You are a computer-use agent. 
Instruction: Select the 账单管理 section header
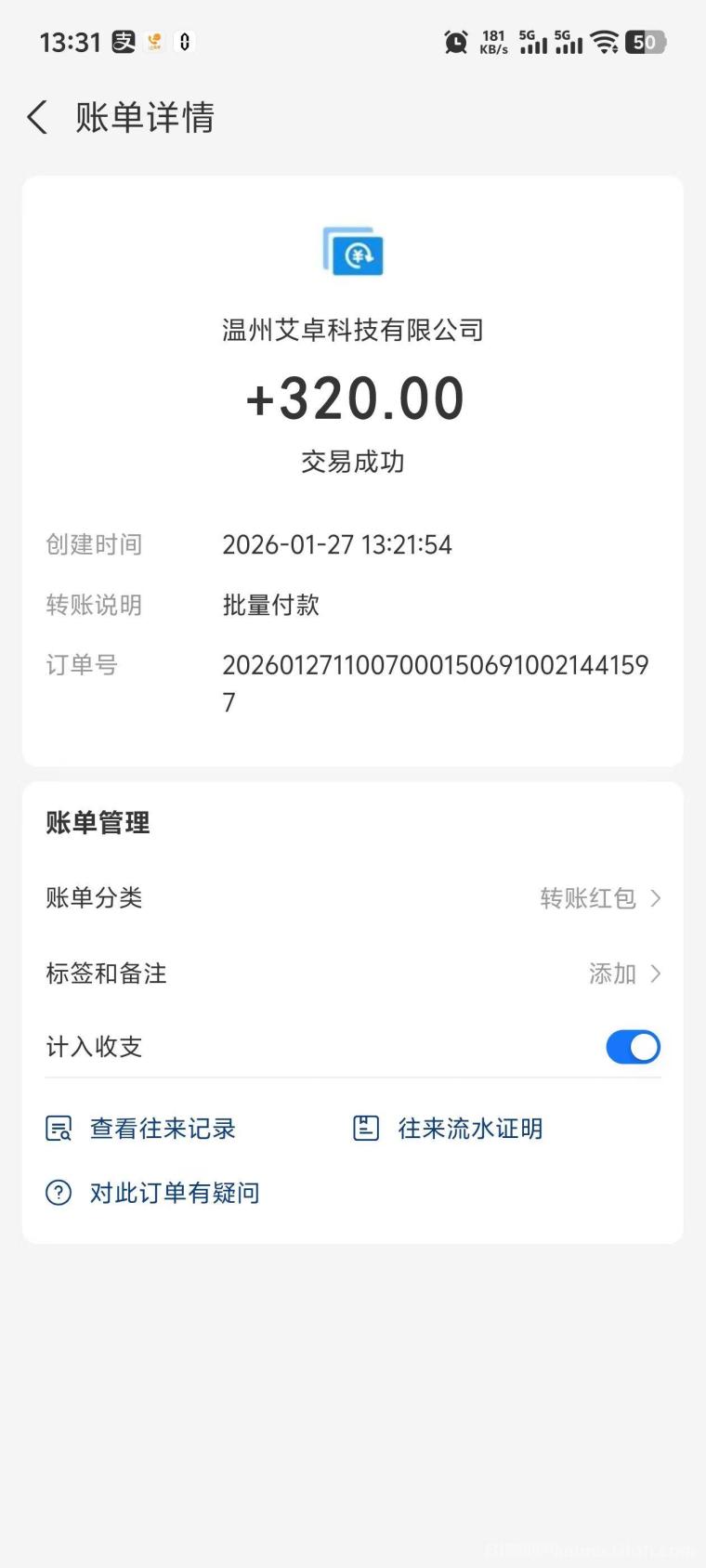pyautogui.click(x=97, y=822)
